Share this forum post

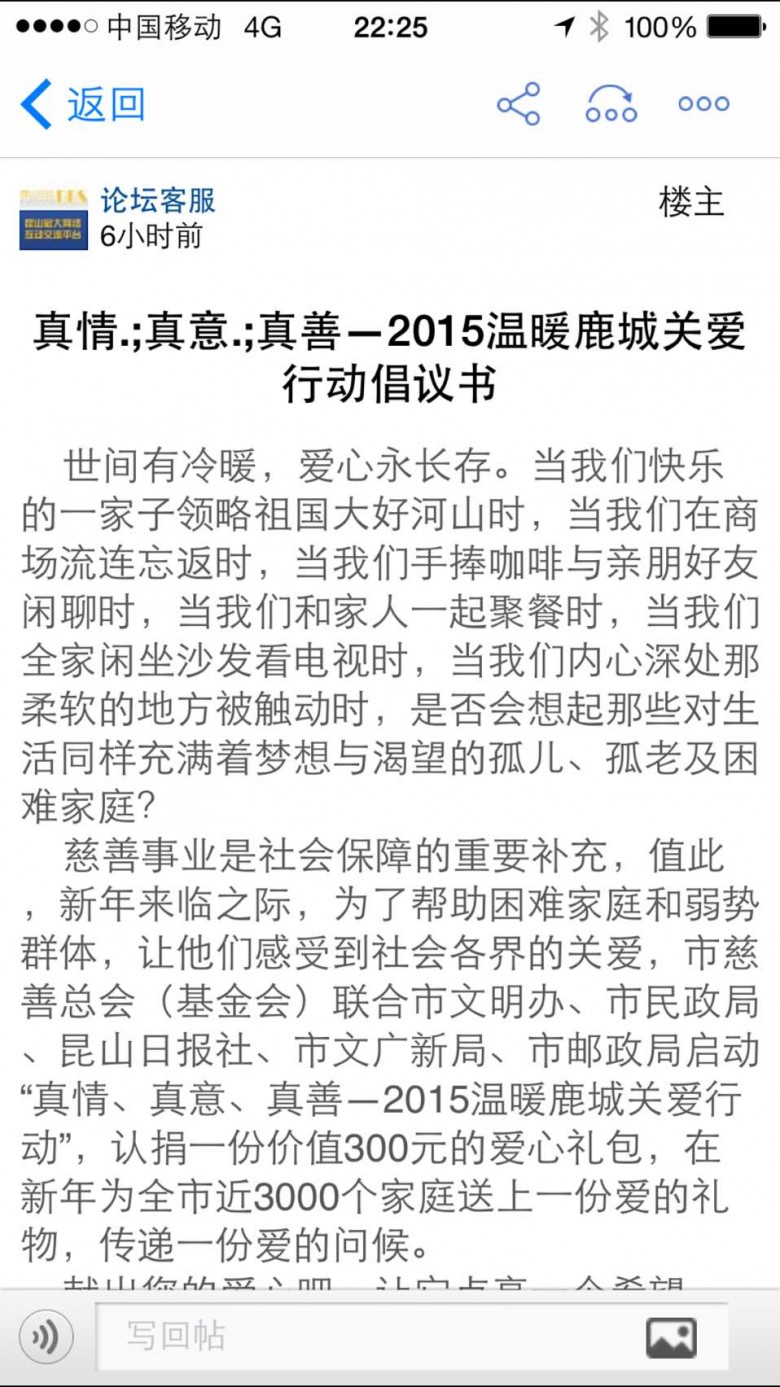pyautogui.click(x=518, y=104)
